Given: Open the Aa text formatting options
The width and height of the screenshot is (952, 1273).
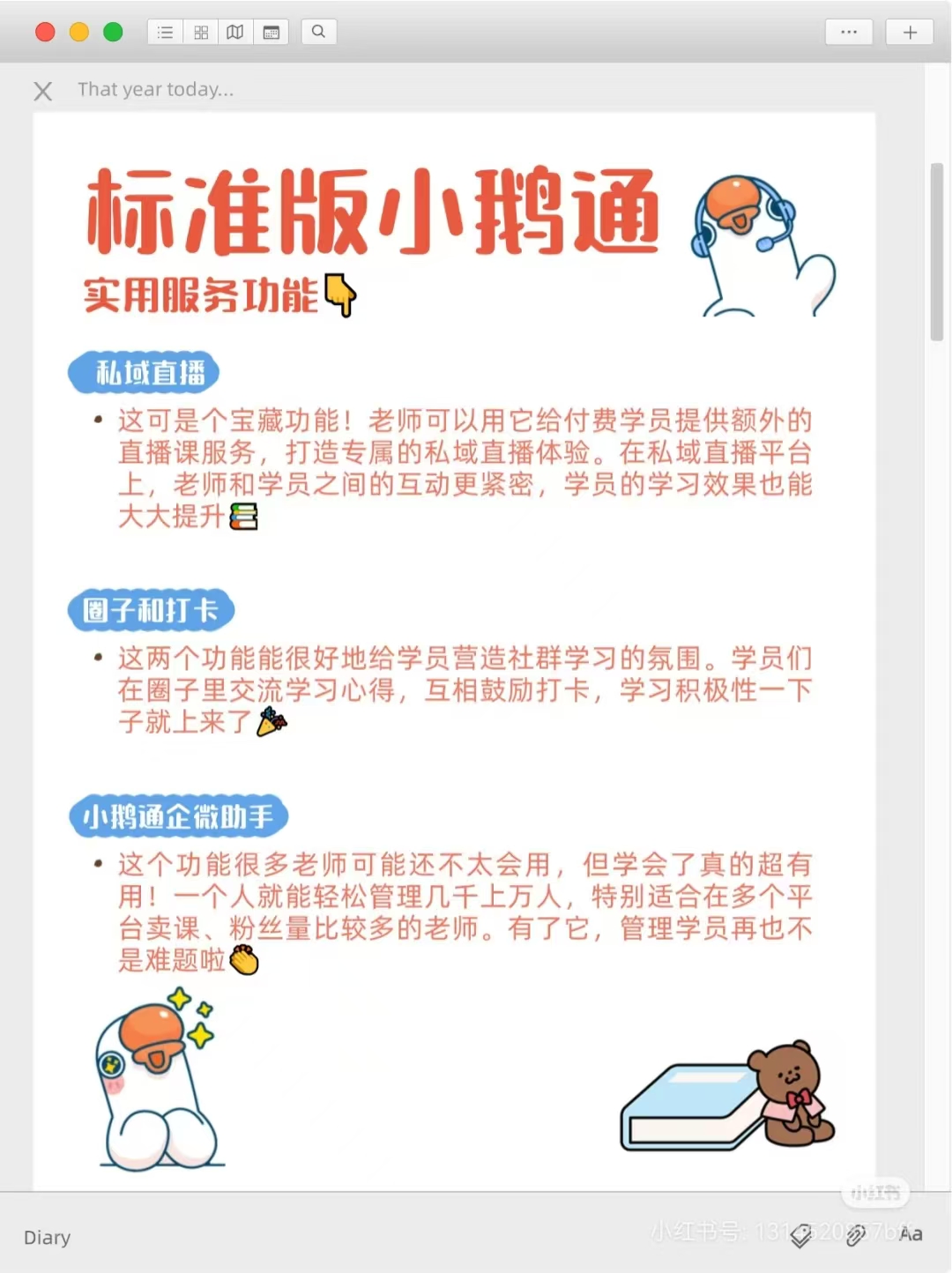Looking at the screenshot, I should click(x=911, y=1234).
